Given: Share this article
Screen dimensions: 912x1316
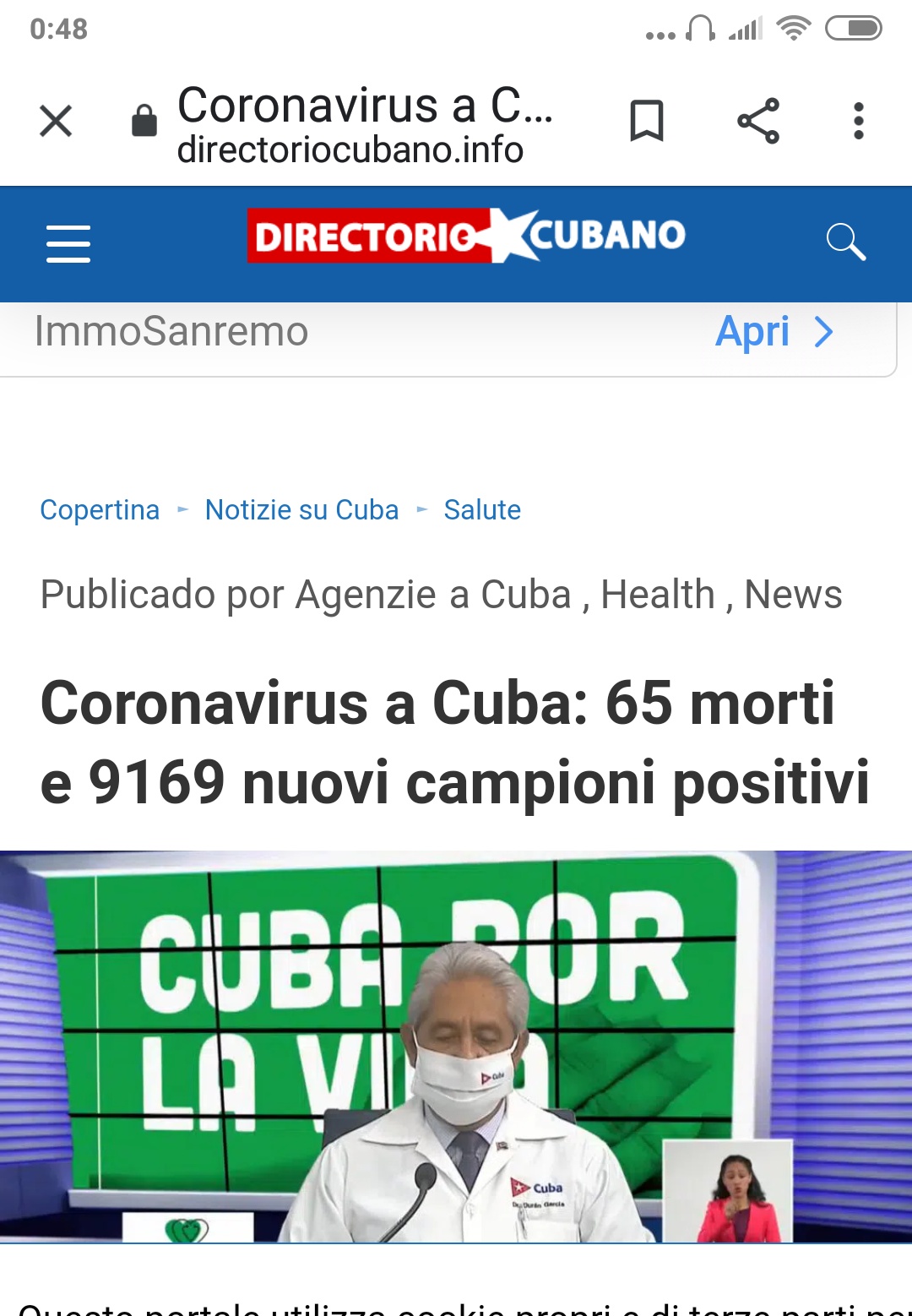Looking at the screenshot, I should [757, 121].
